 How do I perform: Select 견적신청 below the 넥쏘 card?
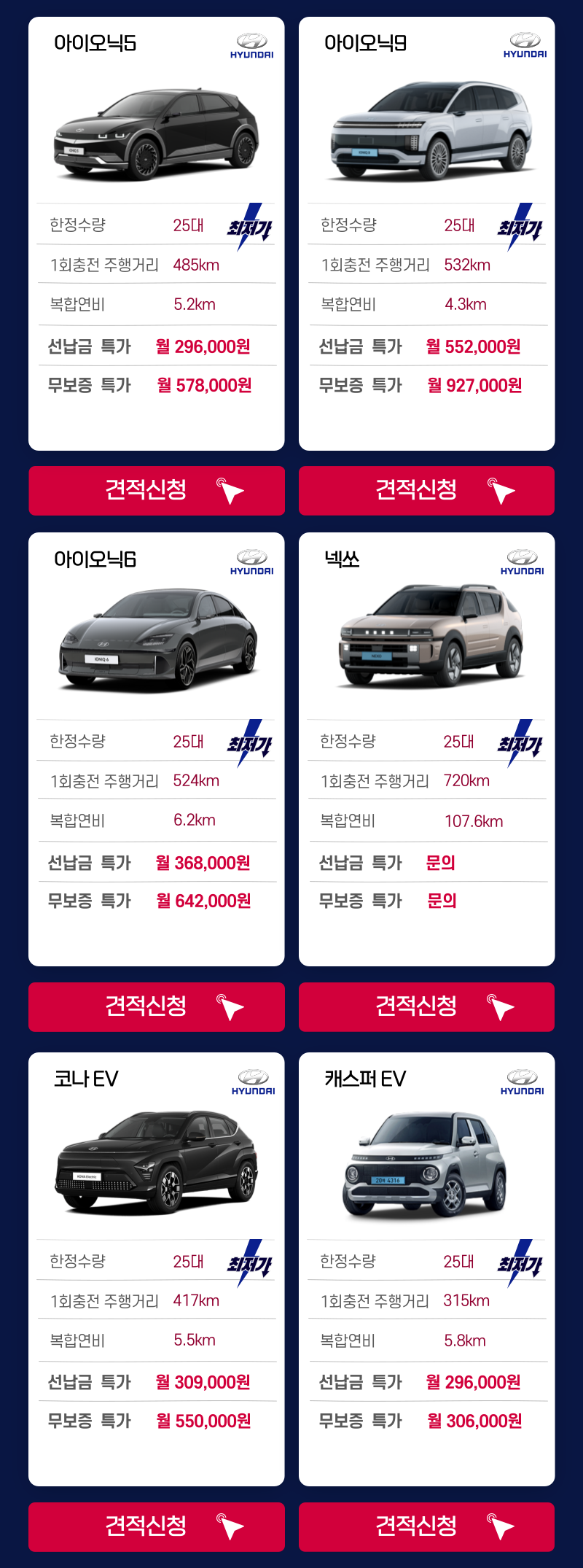[426, 1006]
